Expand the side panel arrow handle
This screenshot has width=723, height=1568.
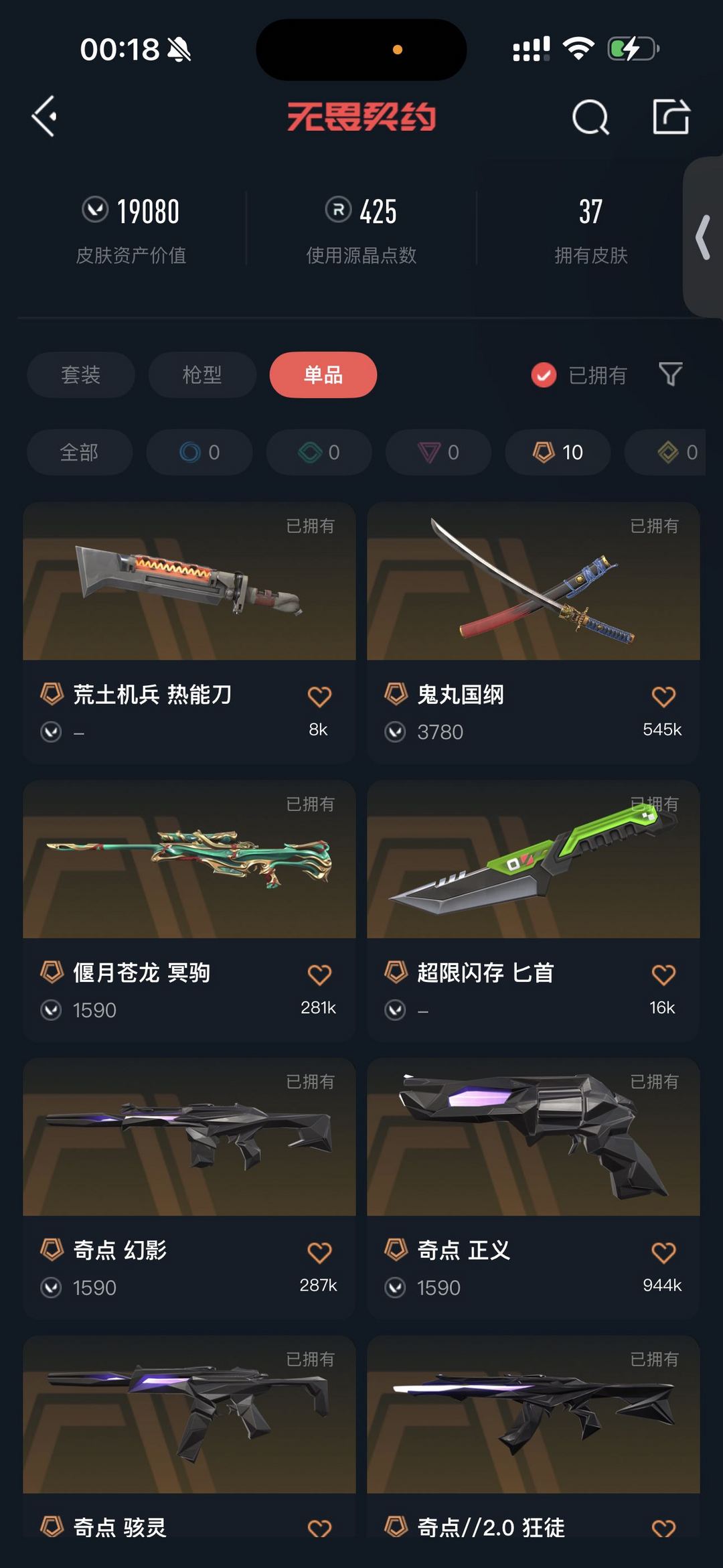point(703,237)
